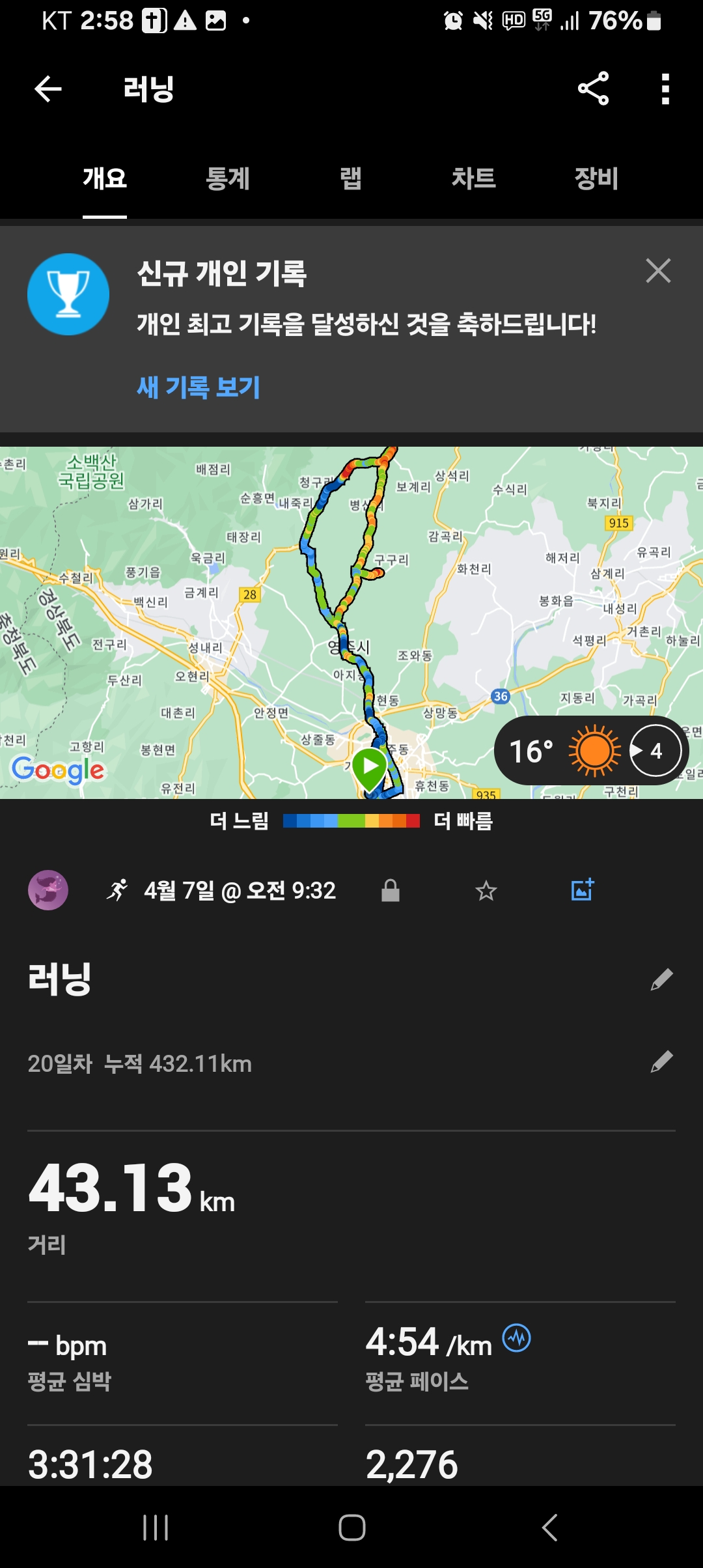Open the 차트 tab
The image size is (703, 1568).
click(x=473, y=178)
